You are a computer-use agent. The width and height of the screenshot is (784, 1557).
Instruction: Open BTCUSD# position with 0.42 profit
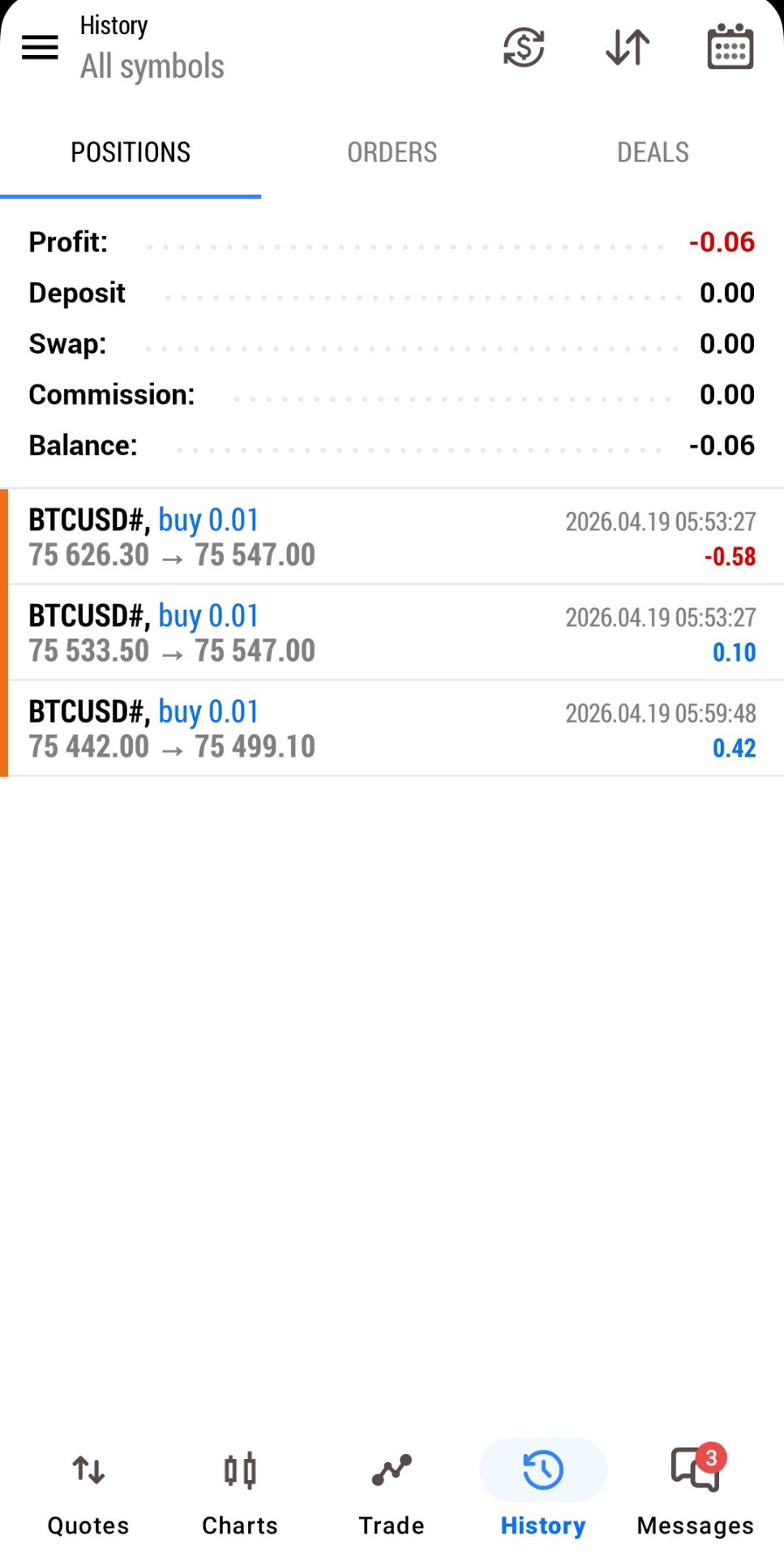click(392, 728)
